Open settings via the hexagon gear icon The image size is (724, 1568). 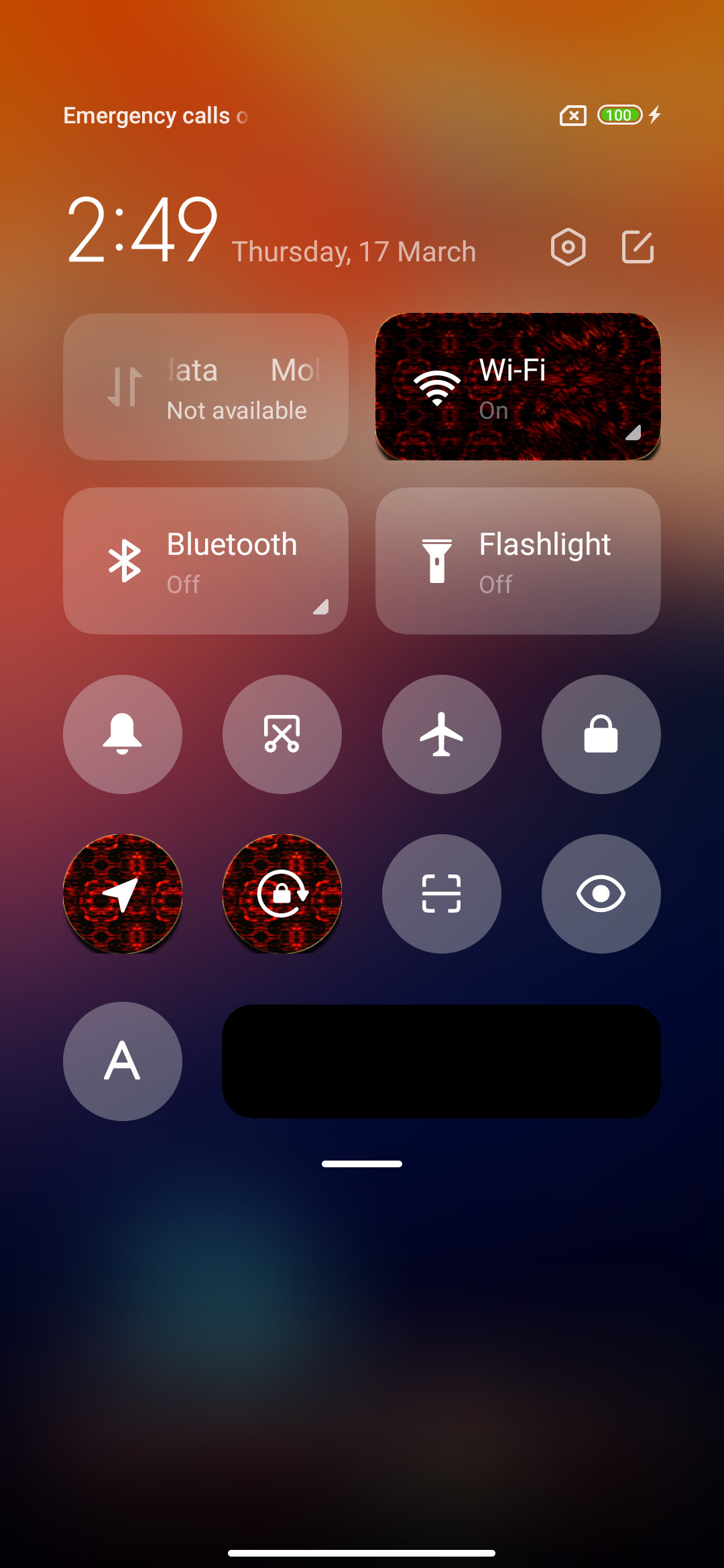click(x=568, y=247)
